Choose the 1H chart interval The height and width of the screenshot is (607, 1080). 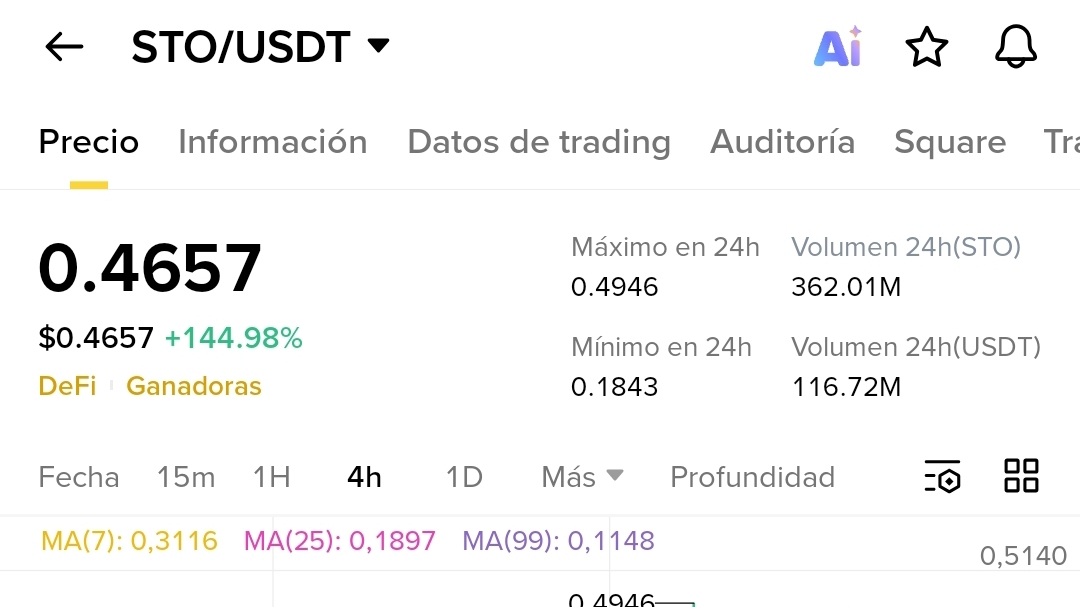[x=271, y=477]
